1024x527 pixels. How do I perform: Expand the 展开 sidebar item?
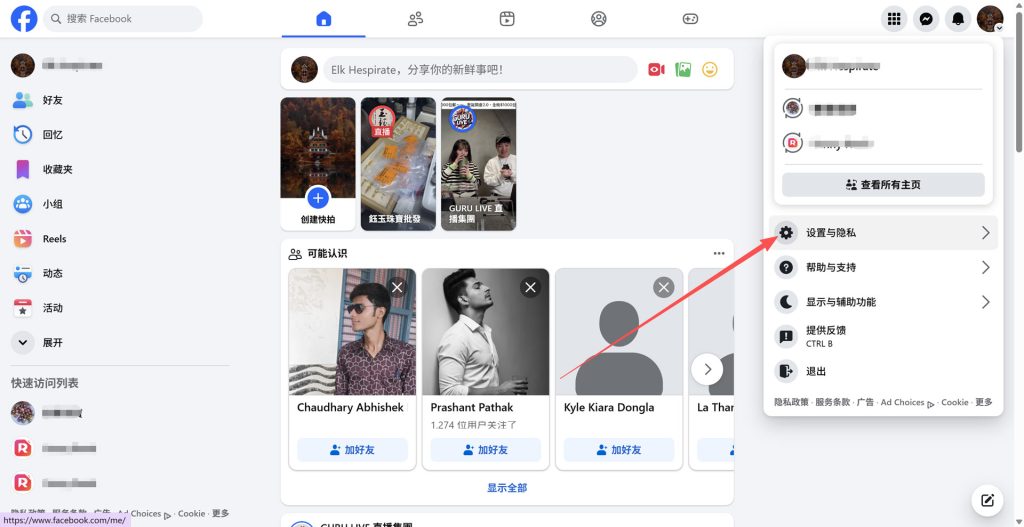(52, 342)
